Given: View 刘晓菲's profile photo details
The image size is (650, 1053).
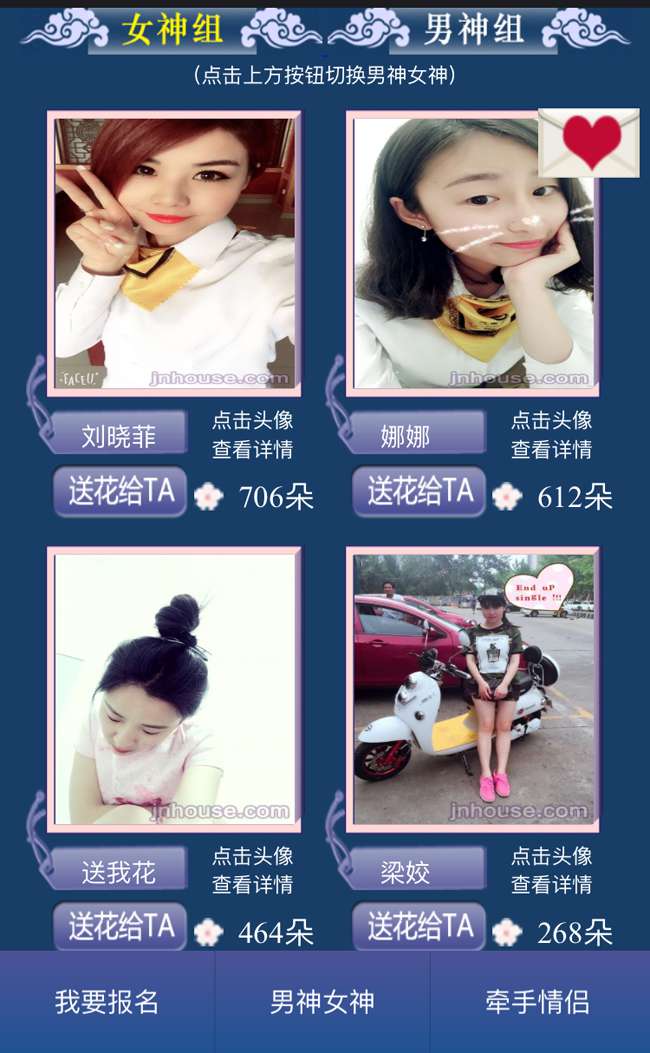Looking at the screenshot, I should pyautogui.click(x=174, y=252).
